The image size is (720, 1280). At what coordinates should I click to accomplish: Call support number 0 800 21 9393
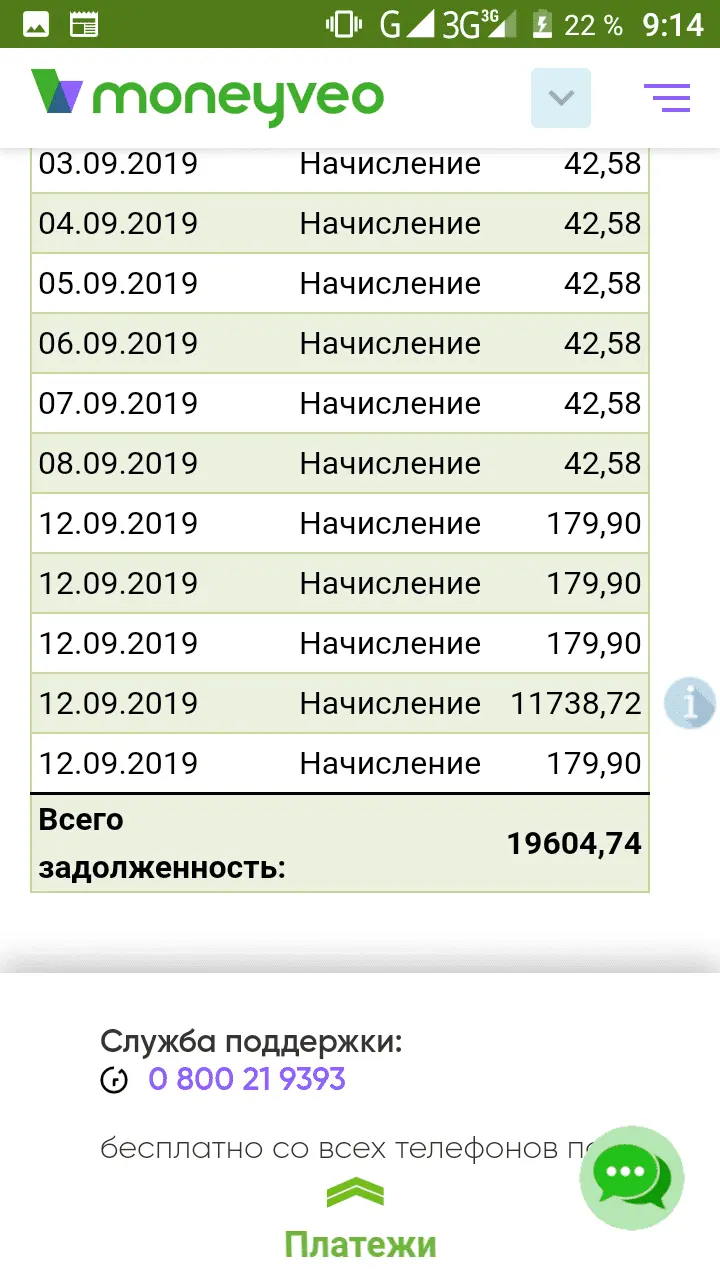246,1079
